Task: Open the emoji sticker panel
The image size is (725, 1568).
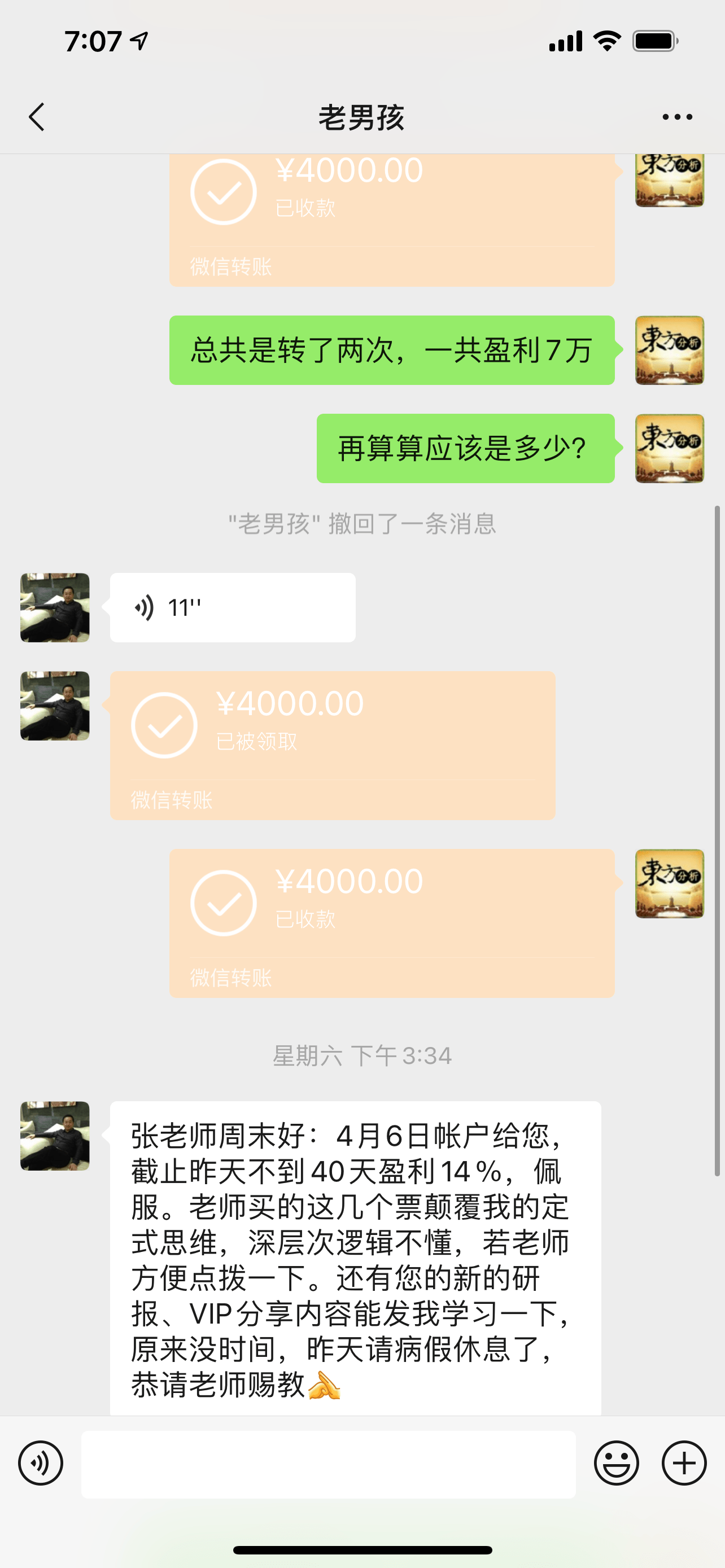Action: tap(616, 1464)
